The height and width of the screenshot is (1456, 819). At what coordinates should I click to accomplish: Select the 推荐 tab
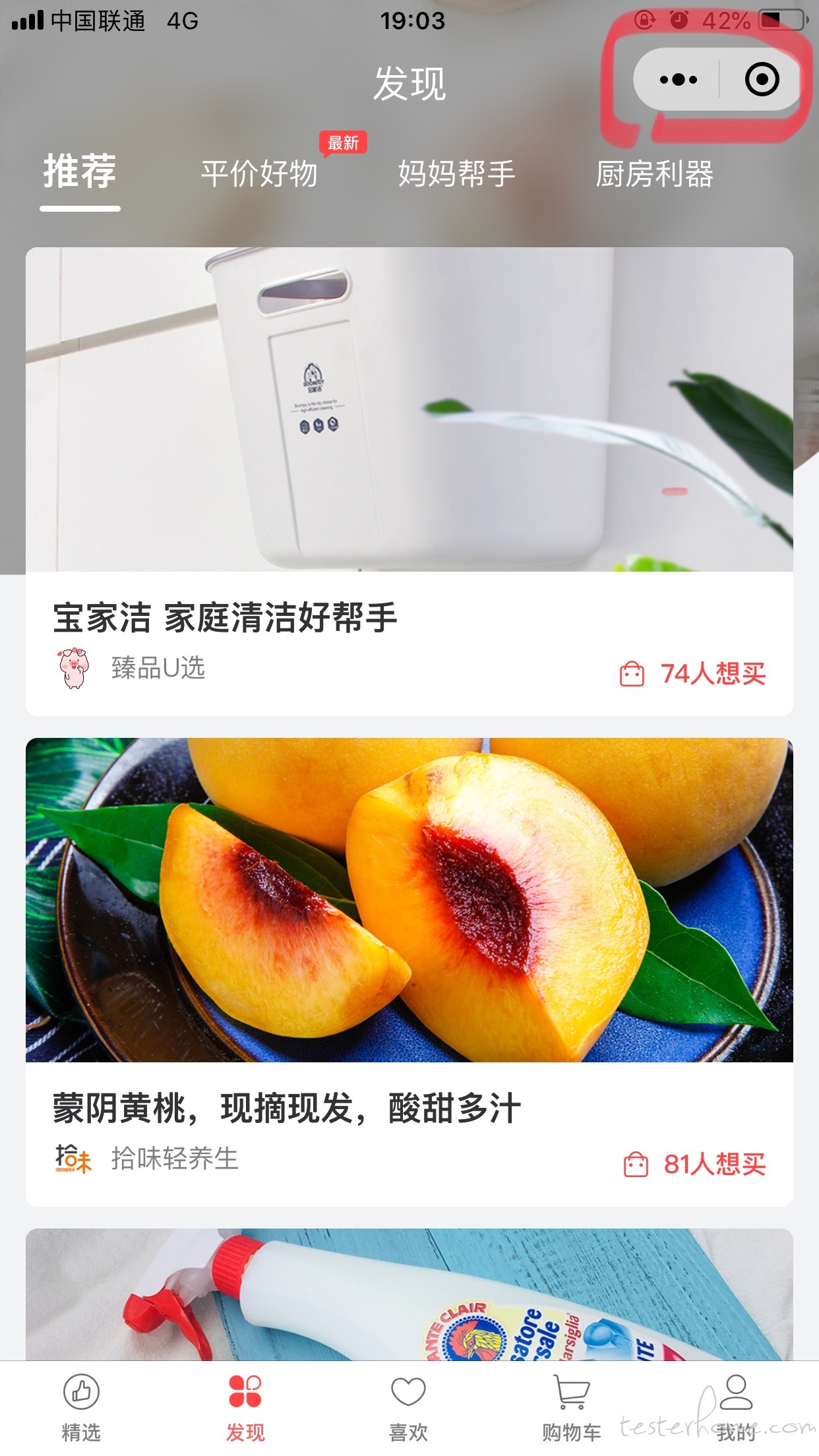80,172
